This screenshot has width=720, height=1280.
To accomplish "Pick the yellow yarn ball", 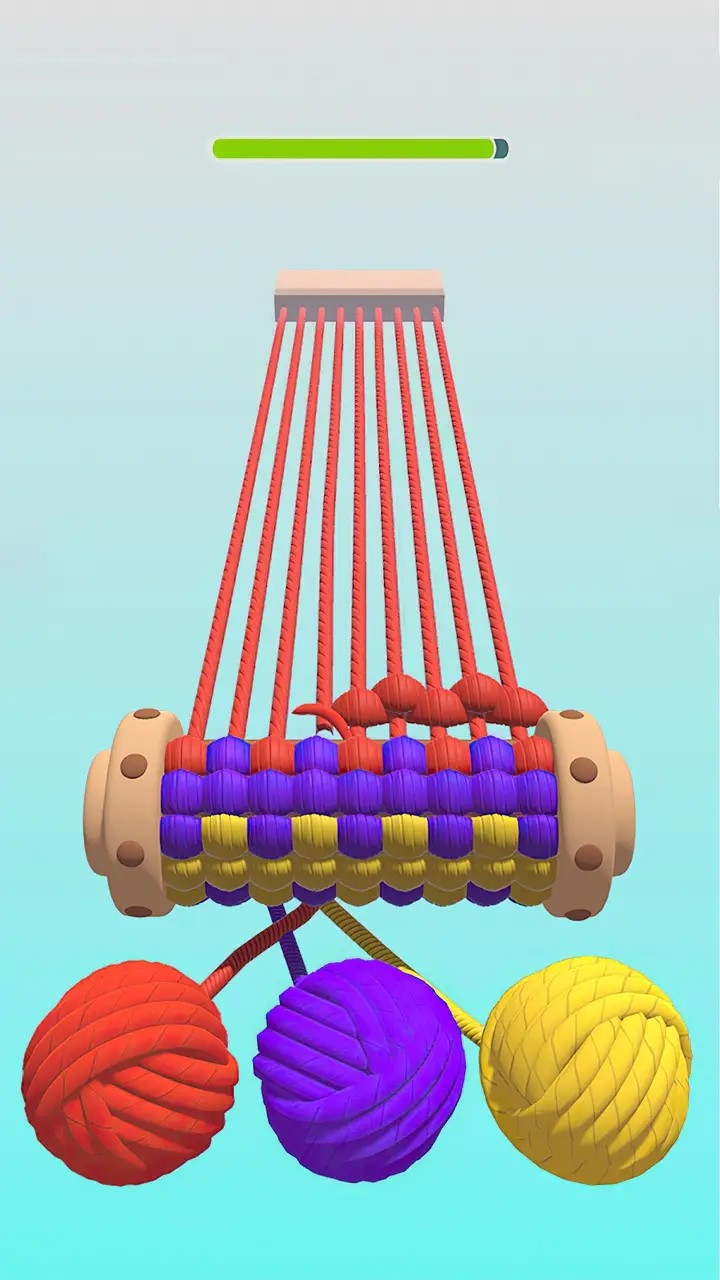I will (586, 1068).
